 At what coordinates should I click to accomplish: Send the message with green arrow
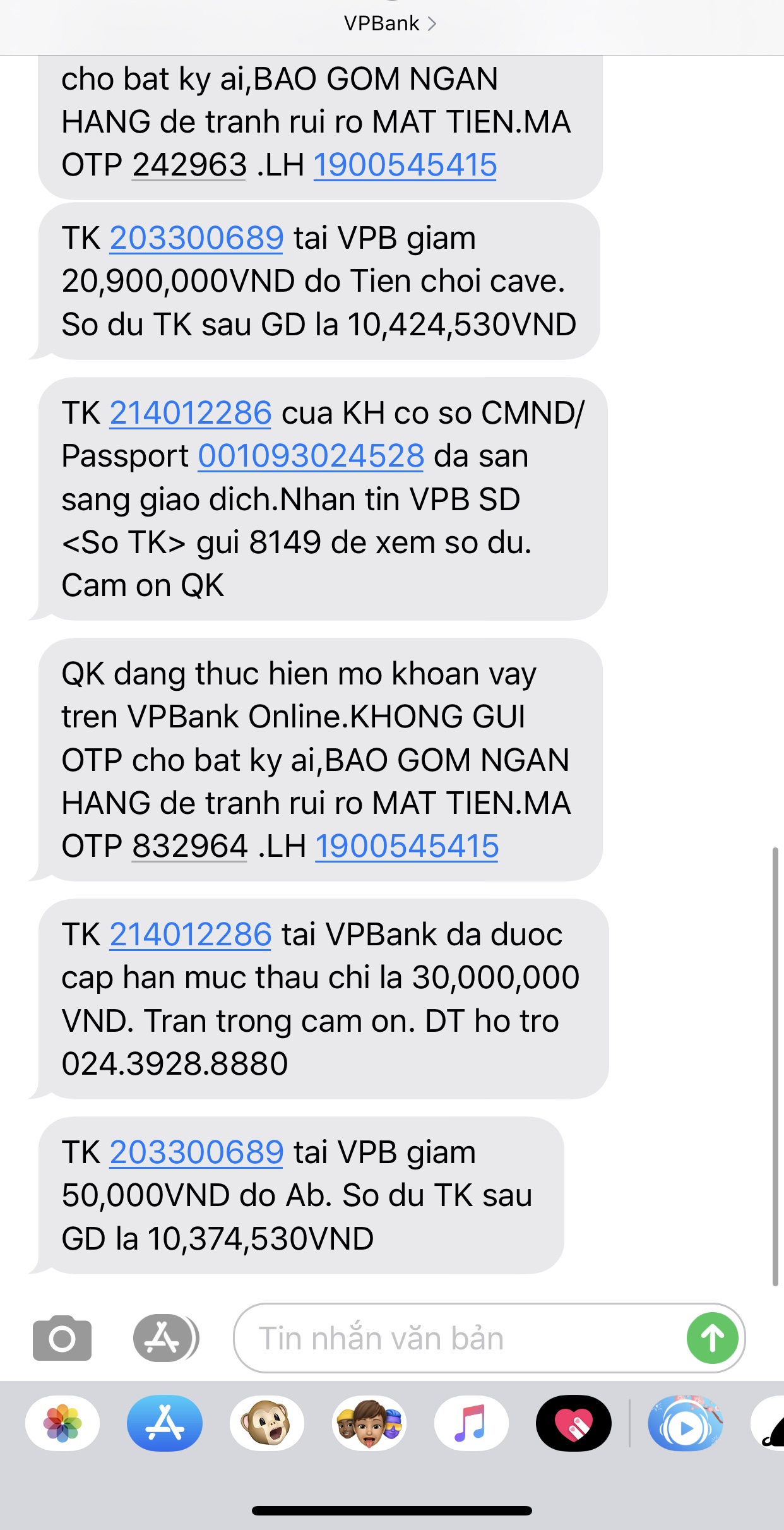713,1338
